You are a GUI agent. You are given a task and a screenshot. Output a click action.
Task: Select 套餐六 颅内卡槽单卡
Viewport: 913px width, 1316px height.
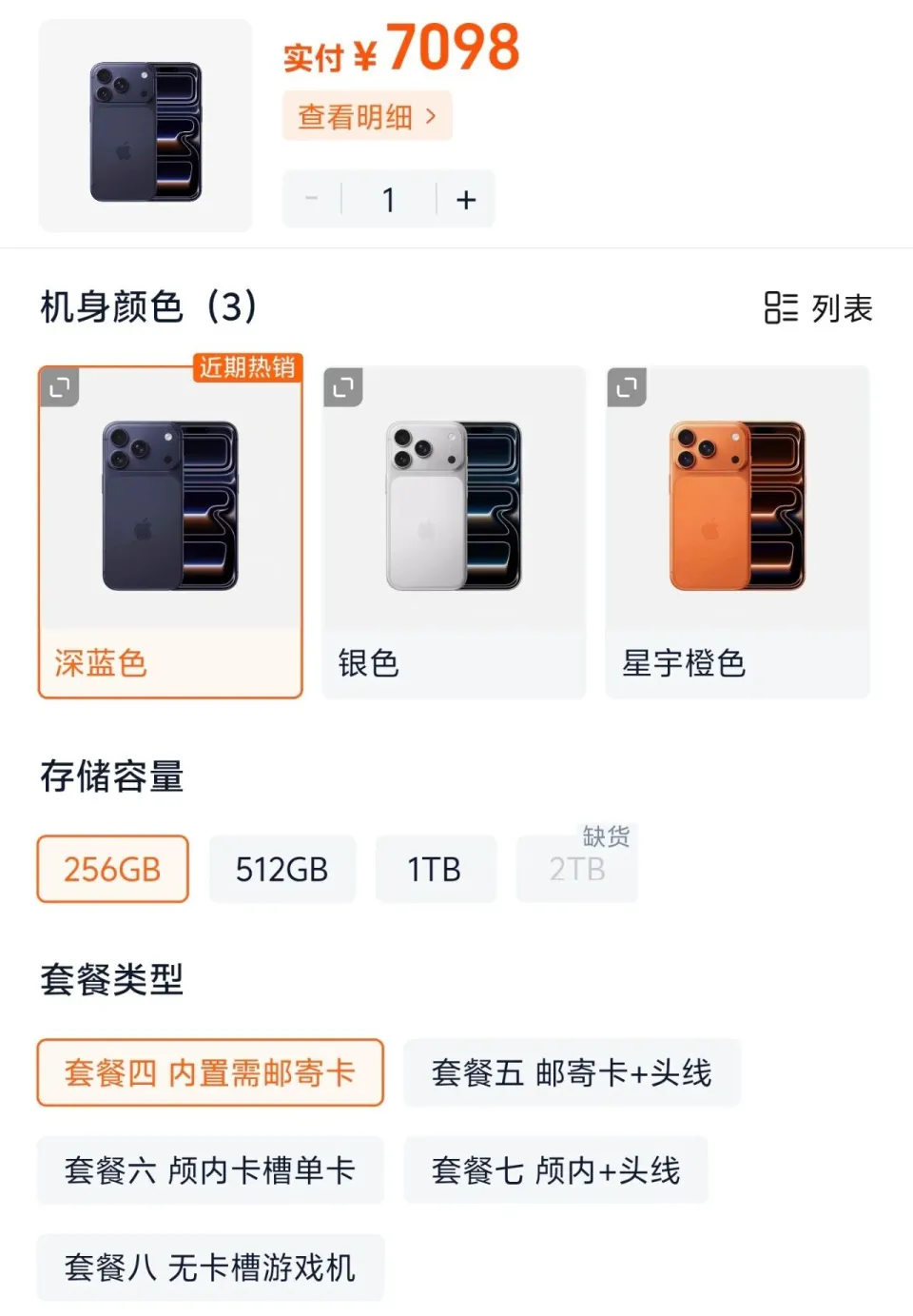point(209,1170)
